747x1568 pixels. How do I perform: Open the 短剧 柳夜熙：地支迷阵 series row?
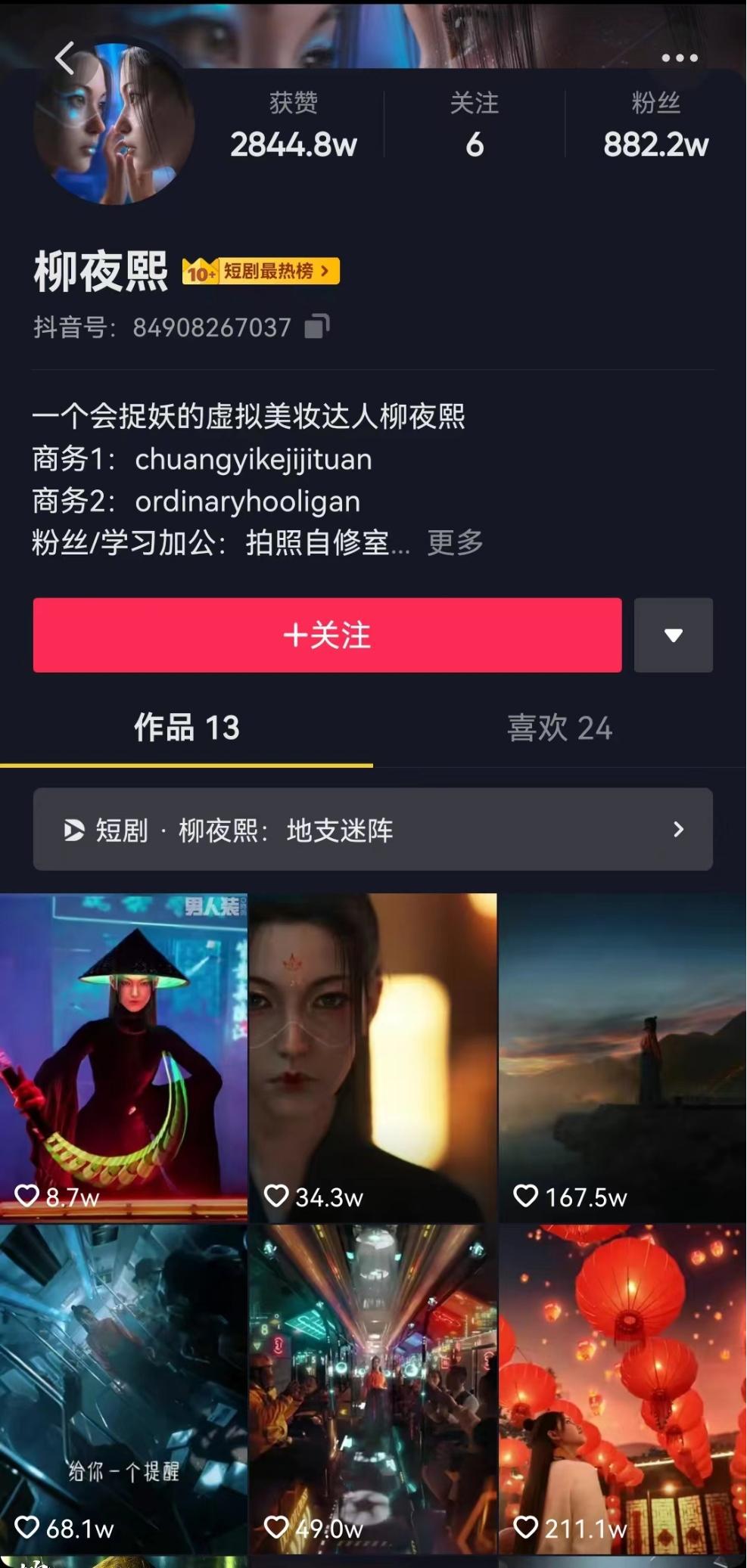coord(372,830)
